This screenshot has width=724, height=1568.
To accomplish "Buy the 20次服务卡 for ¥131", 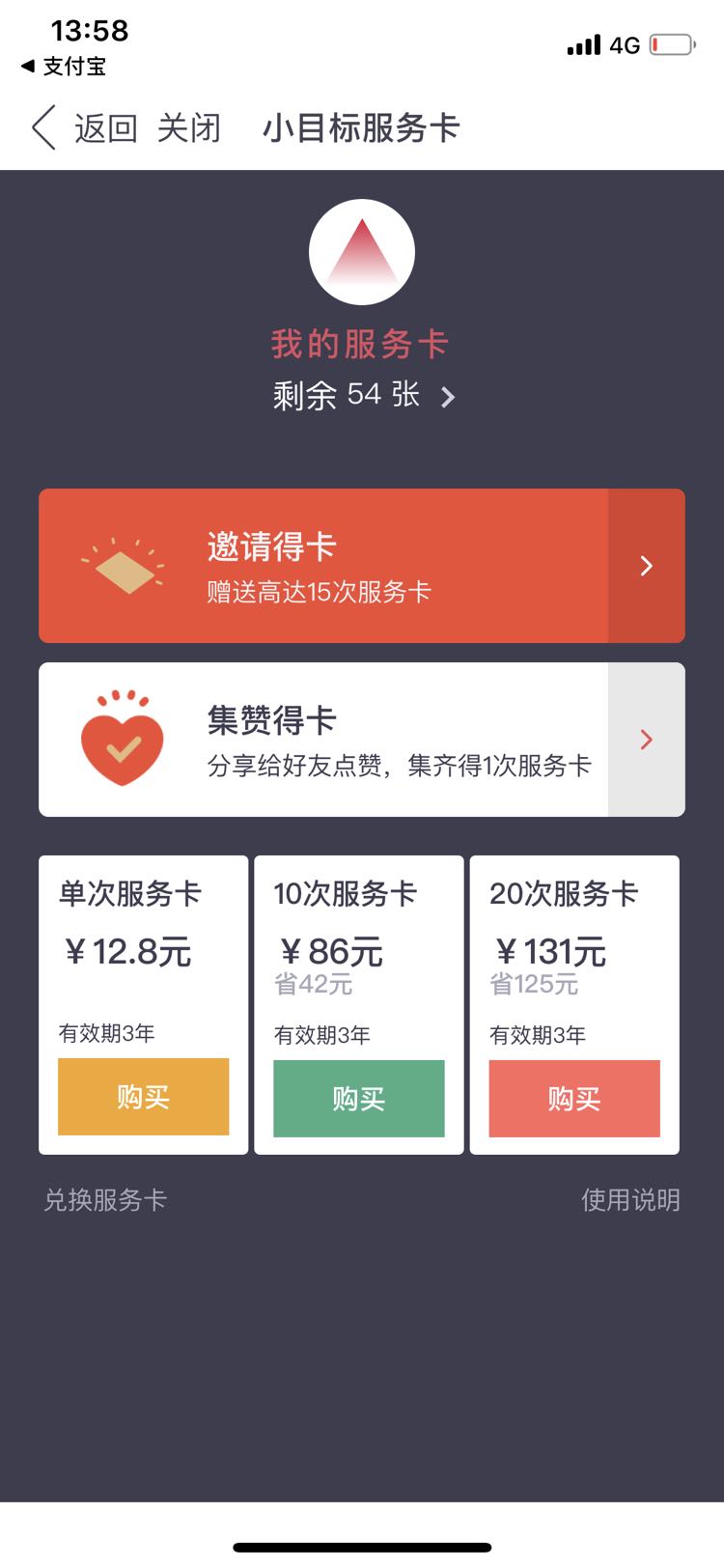I will coord(574,1099).
